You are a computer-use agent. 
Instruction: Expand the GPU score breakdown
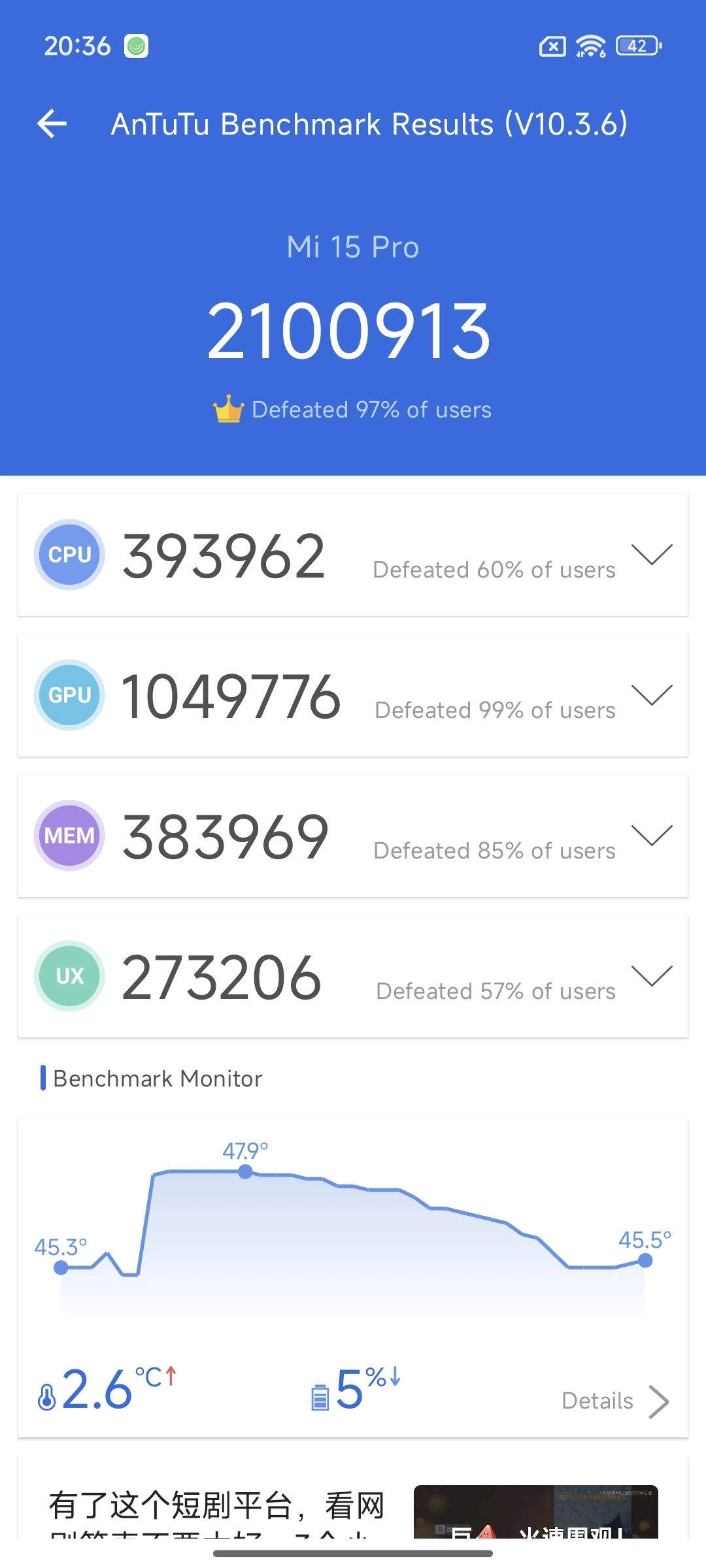(651, 695)
